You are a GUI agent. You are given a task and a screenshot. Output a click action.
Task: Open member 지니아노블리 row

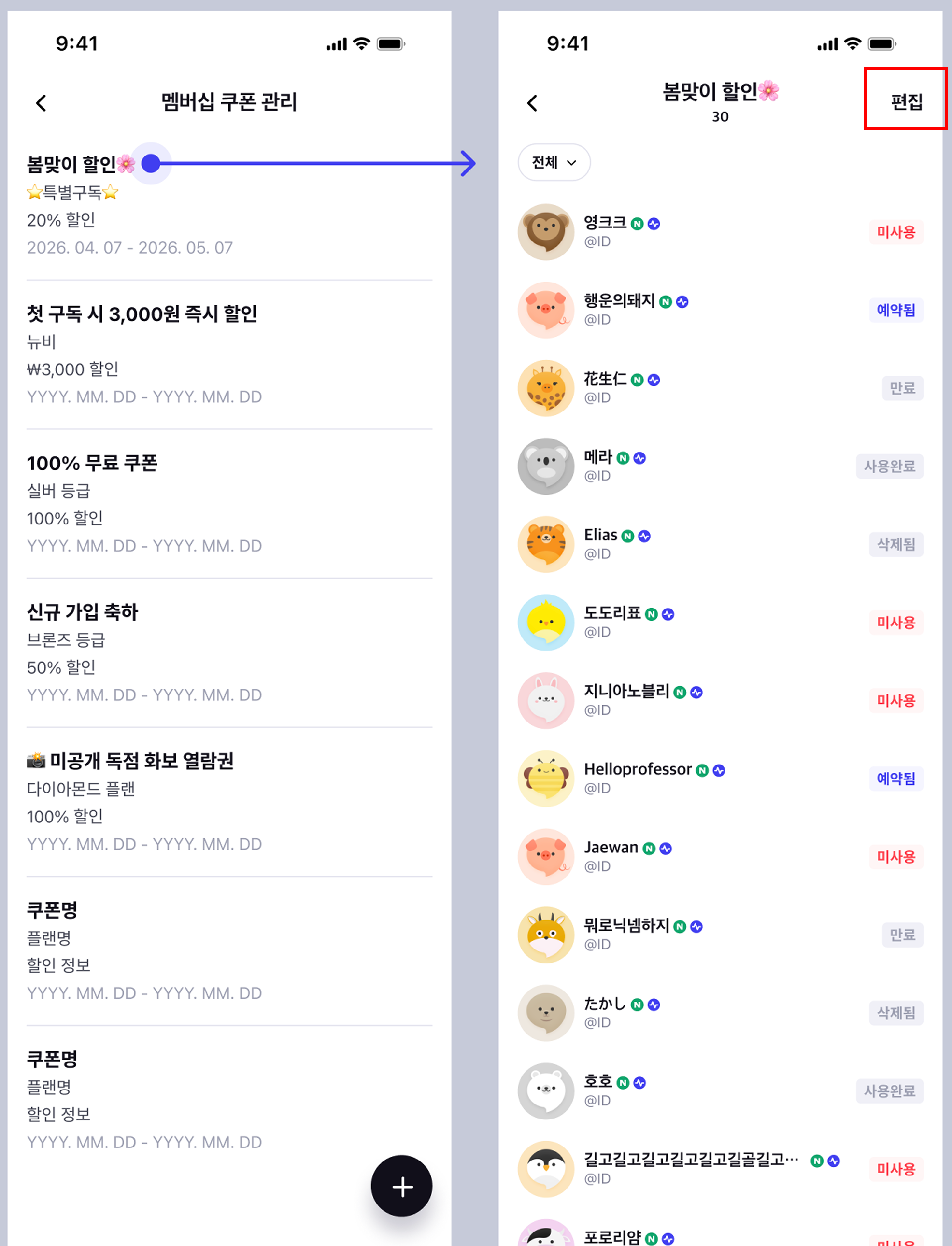(720, 700)
